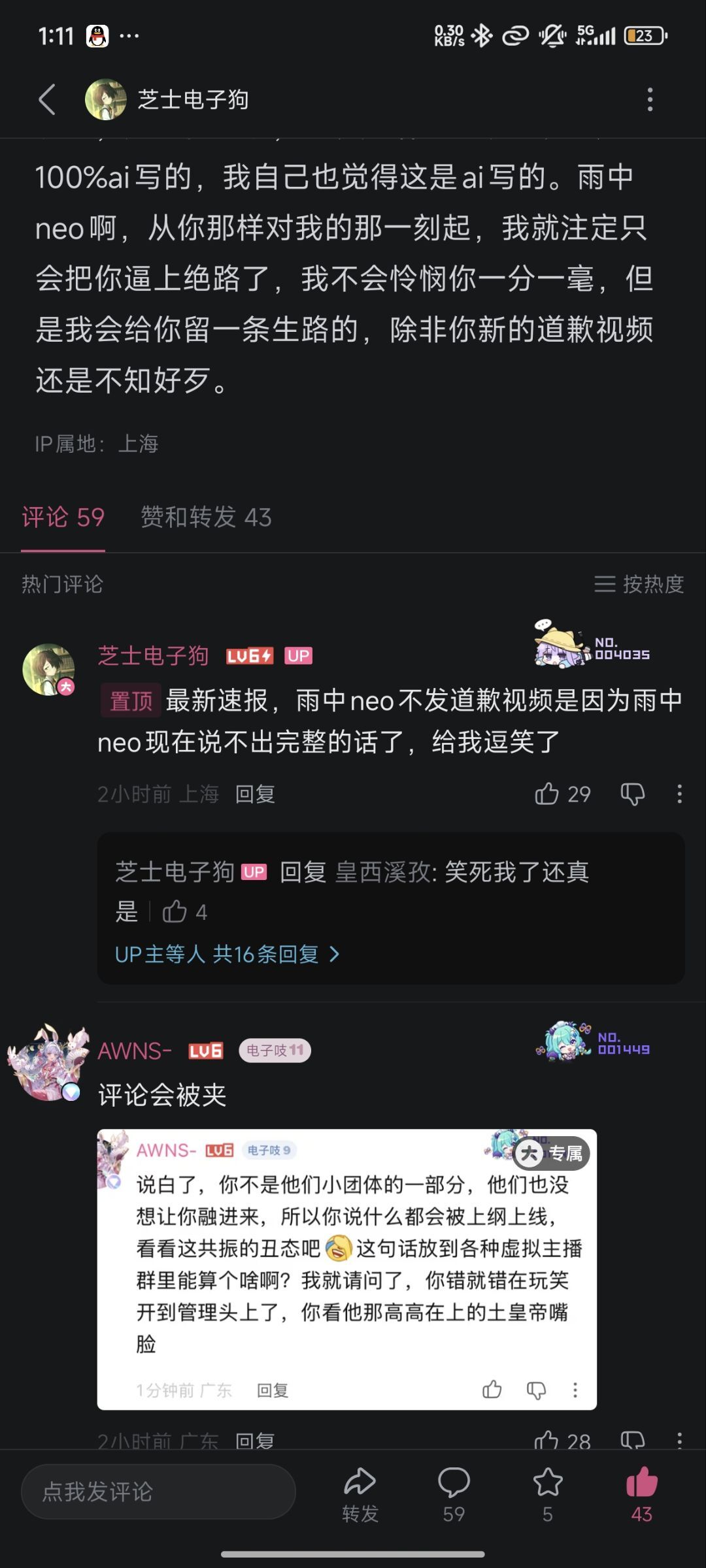Reply to 芝士电子狗's pinned comment
The width and height of the screenshot is (706, 1568).
coord(255,794)
